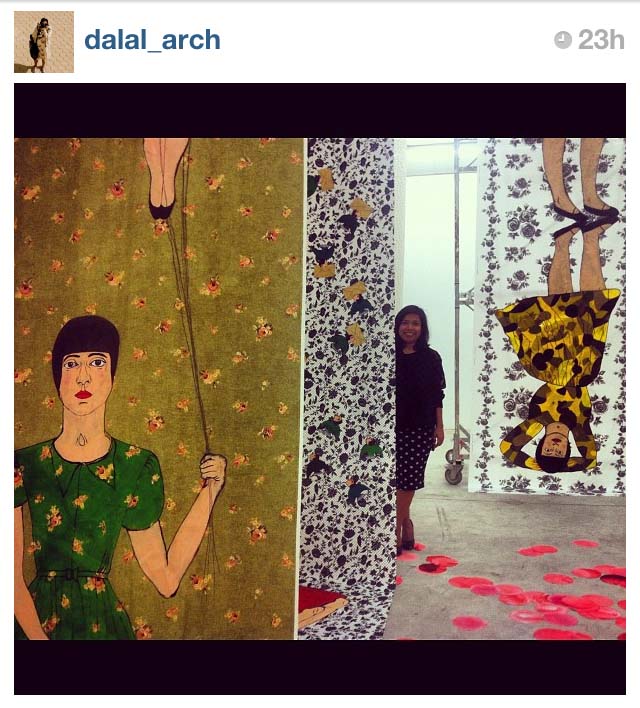This screenshot has width=640, height=708.
Task: Open the dalal_arch username link
Action: tap(152, 40)
